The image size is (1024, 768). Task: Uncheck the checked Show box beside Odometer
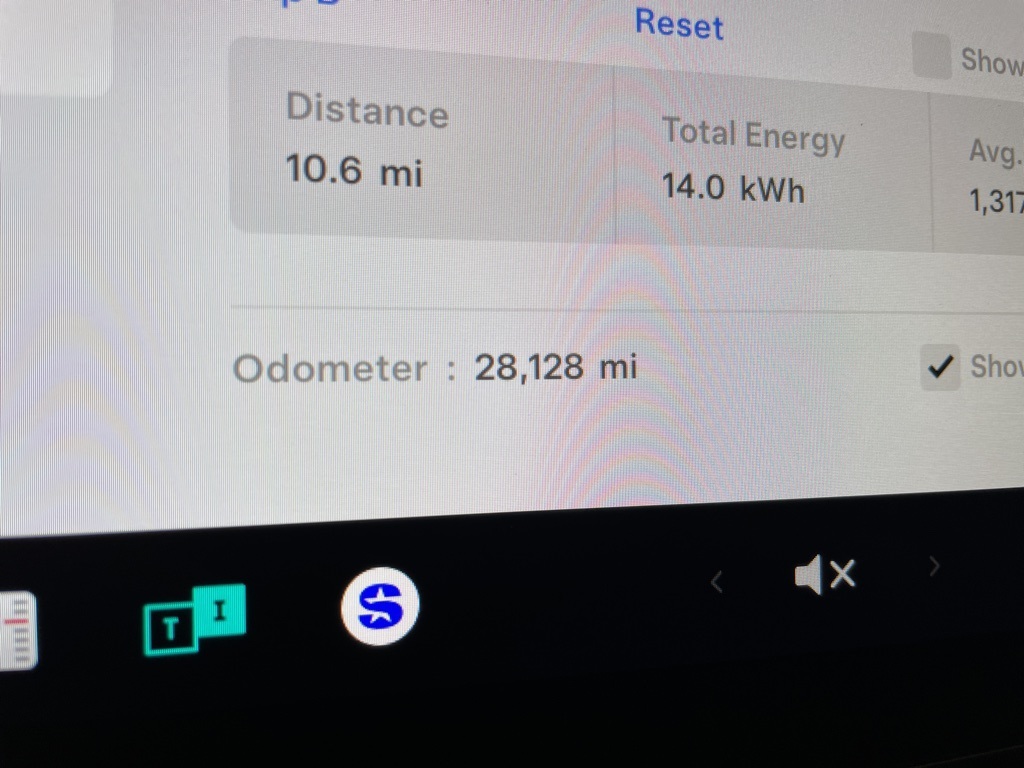939,369
